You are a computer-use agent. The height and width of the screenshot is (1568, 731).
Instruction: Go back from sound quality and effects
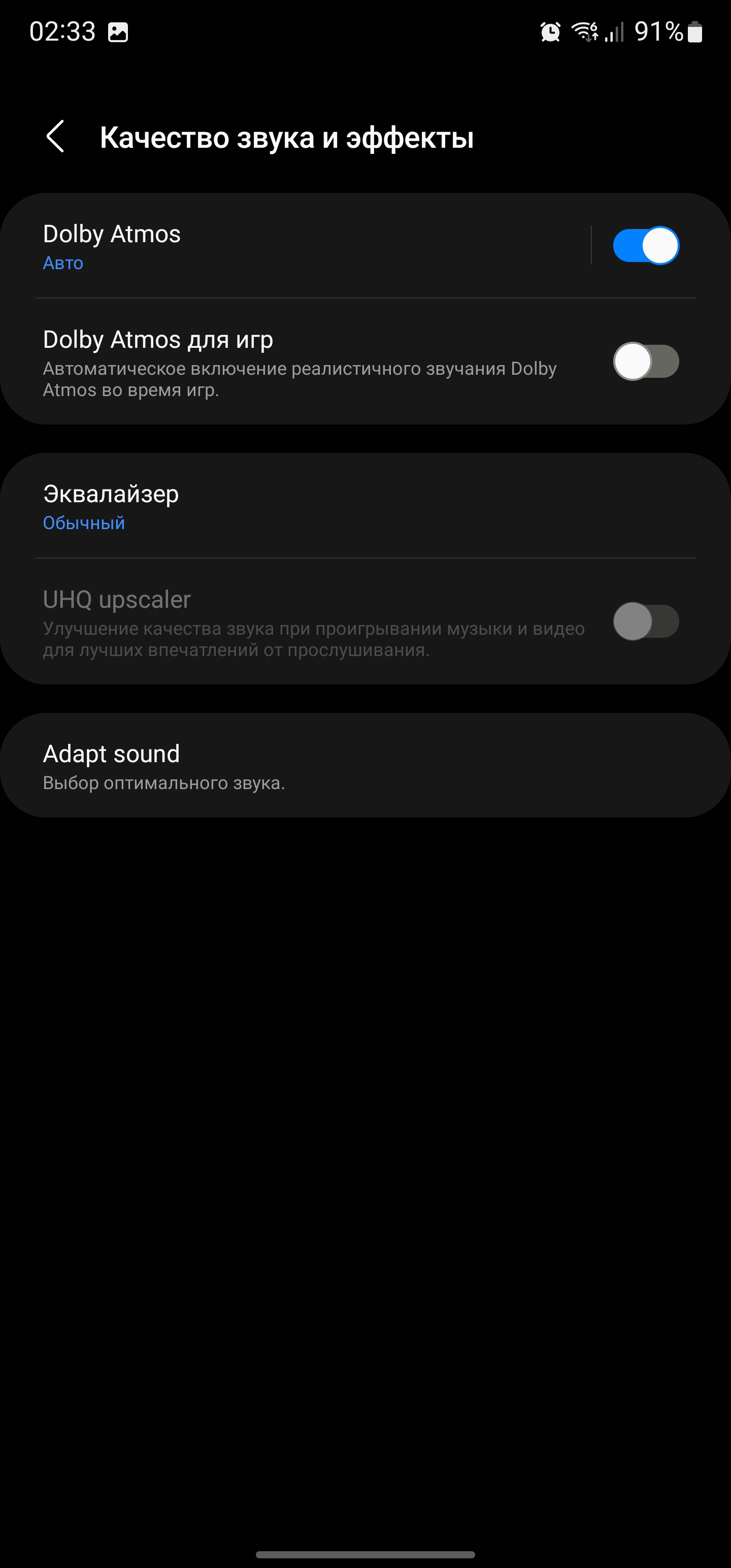[x=55, y=137]
